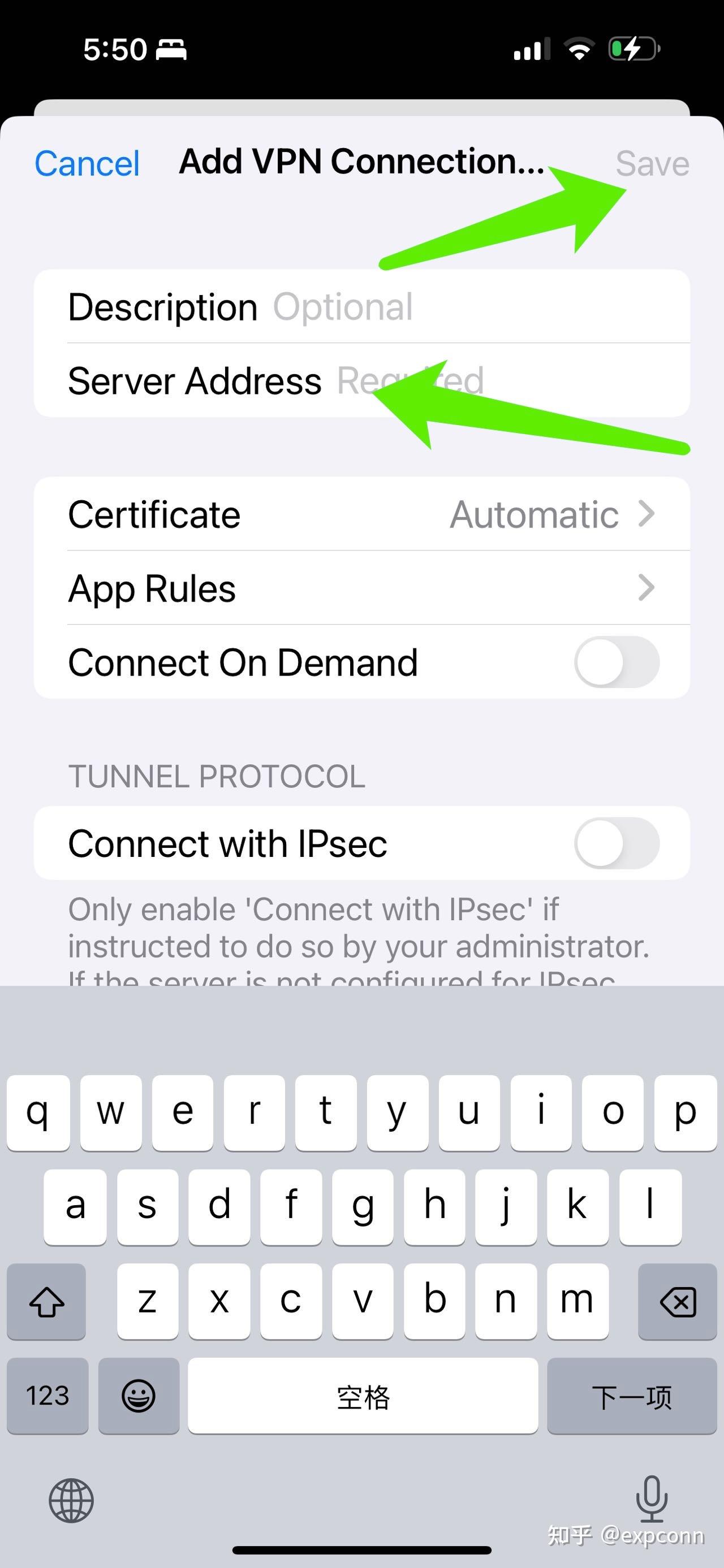The width and height of the screenshot is (724, 1568).
Task: Tap the emoji keyboard icon
Action: click(x=139, y=1397)
